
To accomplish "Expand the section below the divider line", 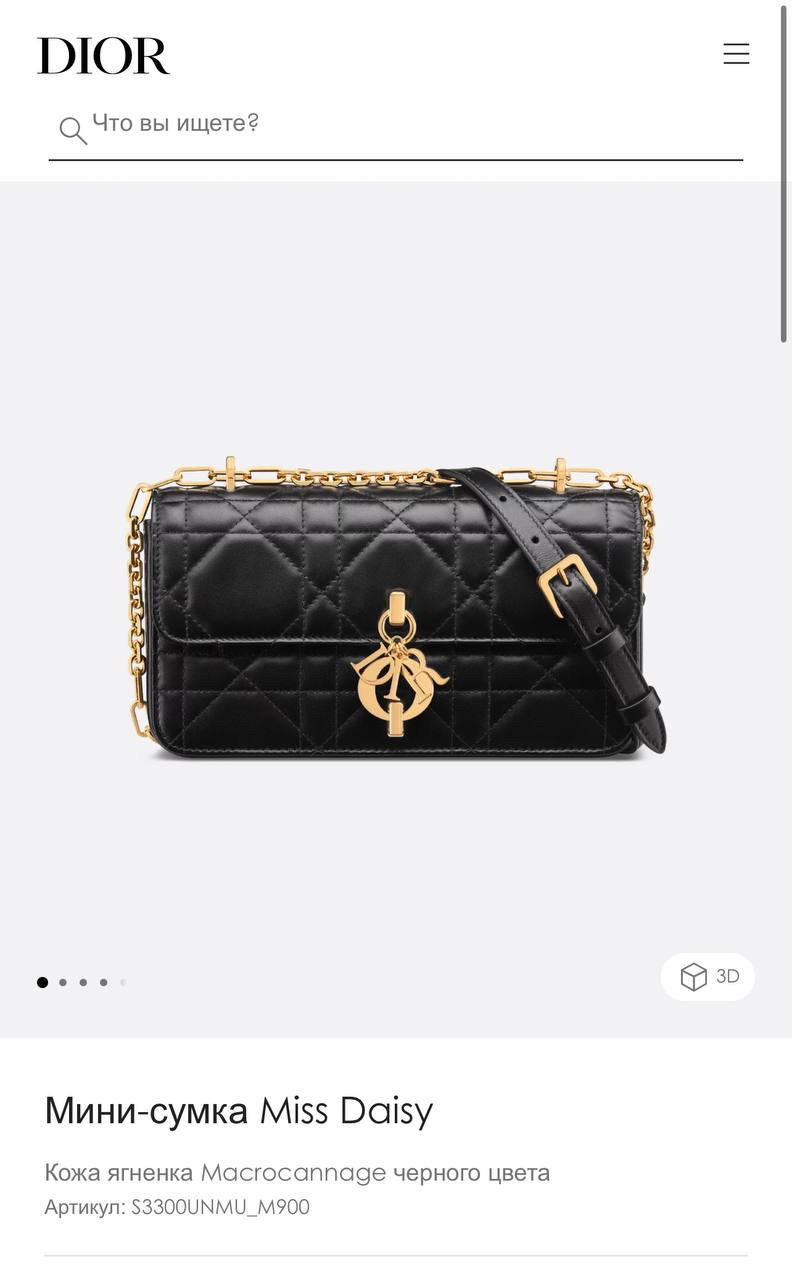I will click(396, 1252).
